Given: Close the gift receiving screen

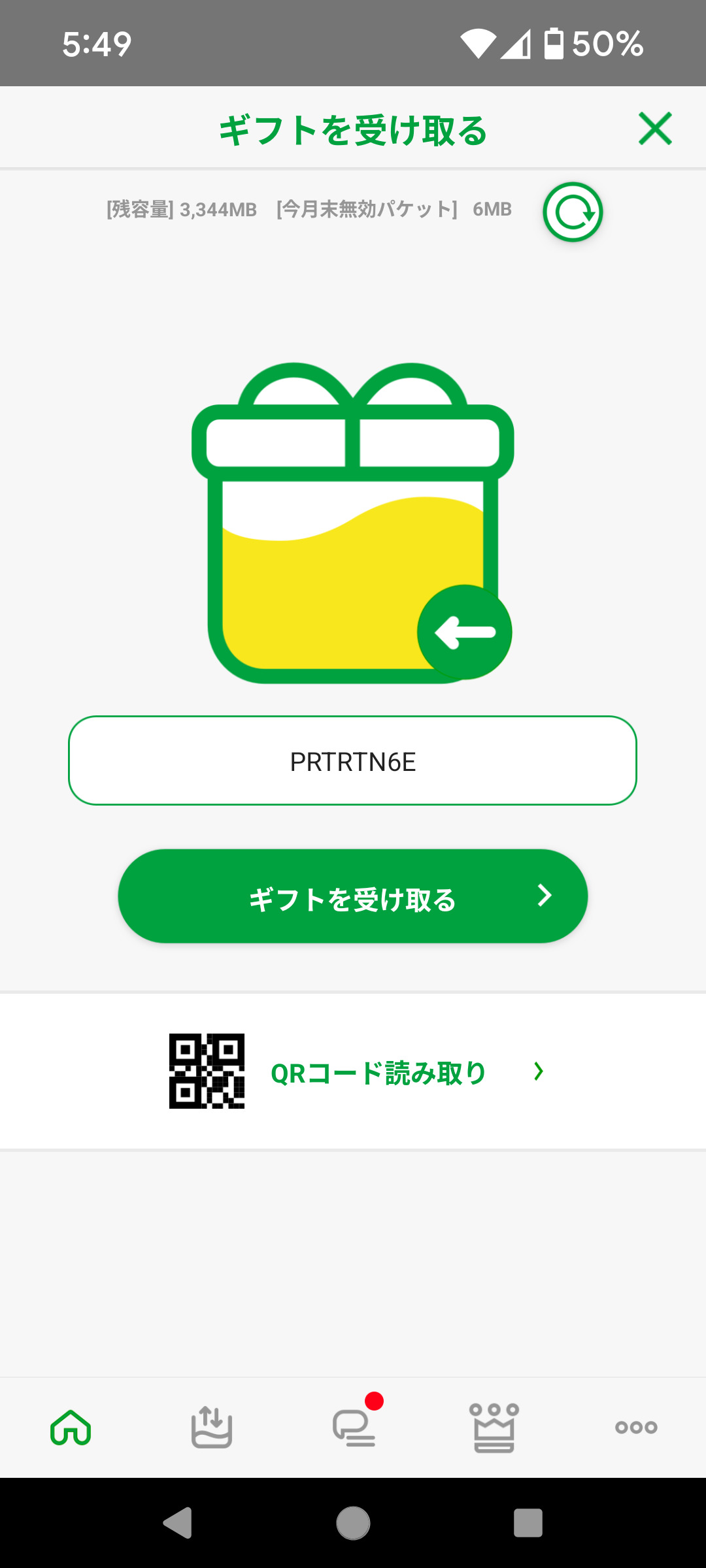Looking at the screenshot, I should [655, 128].
